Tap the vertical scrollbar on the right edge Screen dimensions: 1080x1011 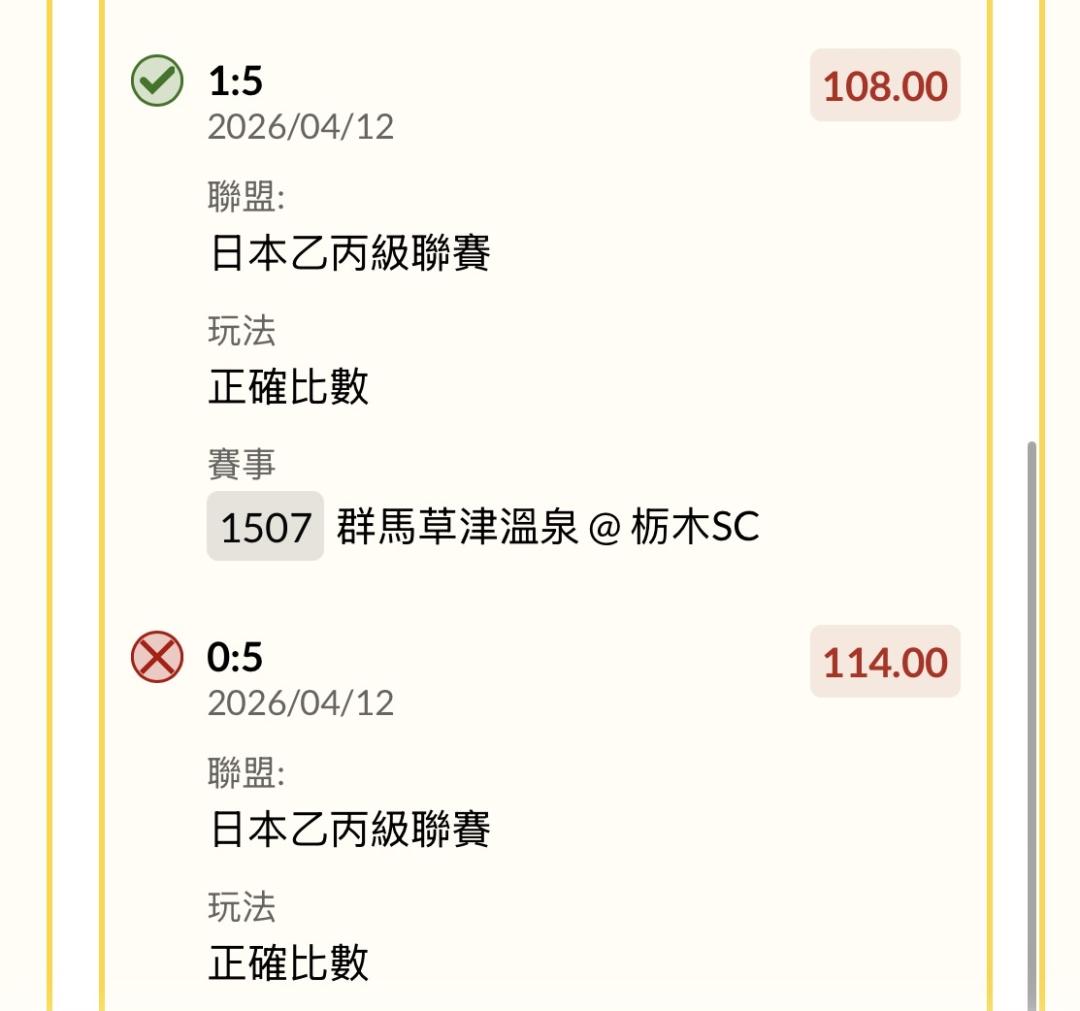point(1031,726)
